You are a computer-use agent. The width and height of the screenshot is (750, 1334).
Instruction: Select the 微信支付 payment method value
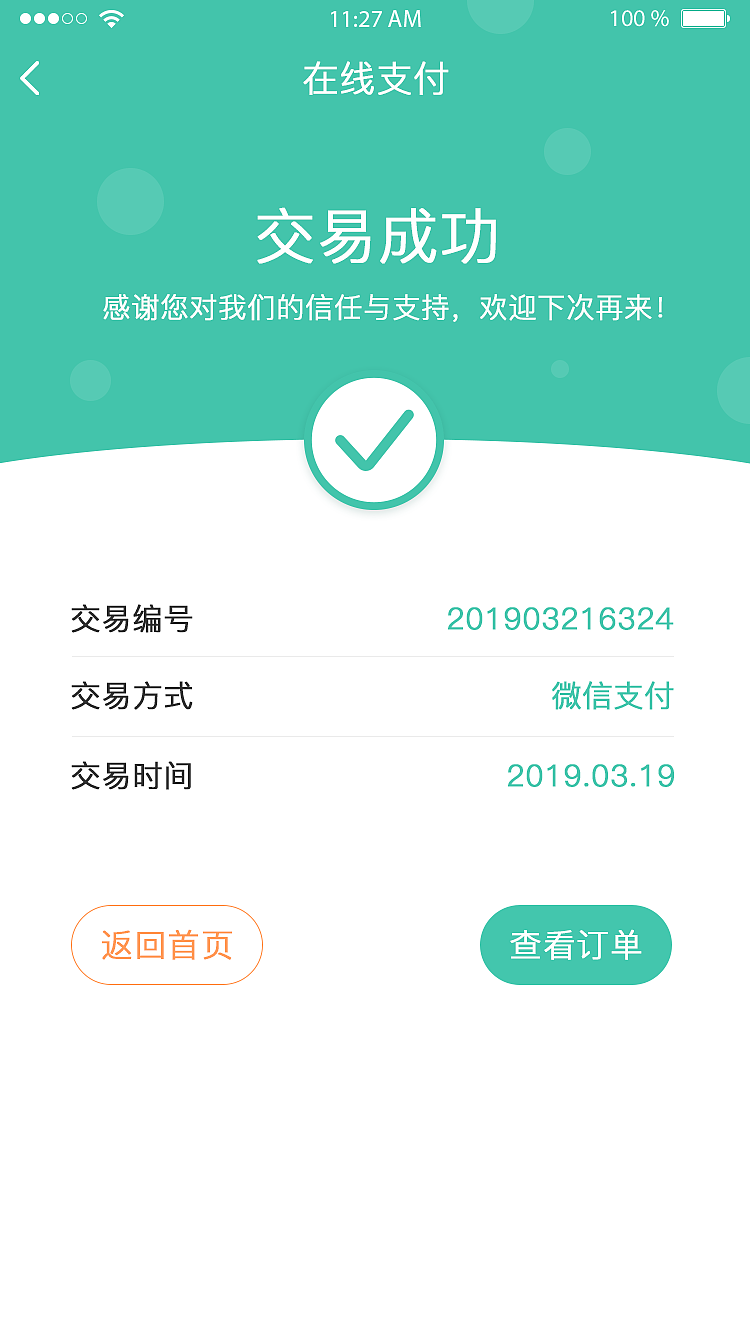click(x=613, y=697)
